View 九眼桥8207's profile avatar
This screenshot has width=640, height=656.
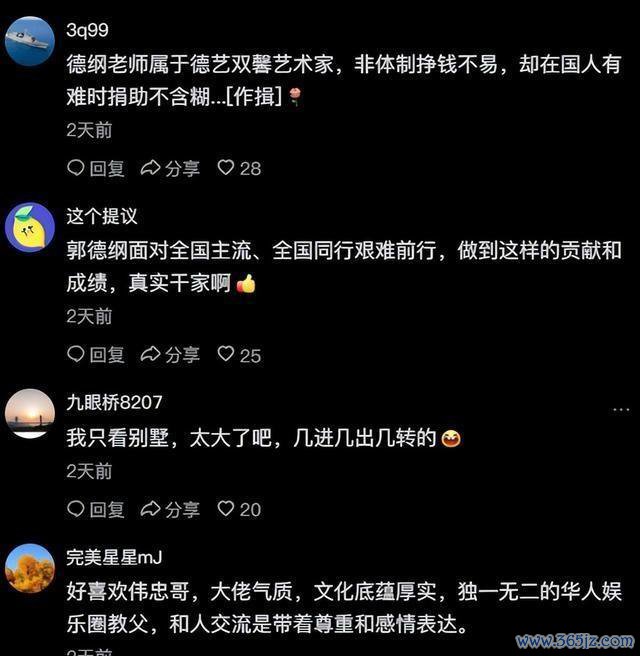point(30,413)
